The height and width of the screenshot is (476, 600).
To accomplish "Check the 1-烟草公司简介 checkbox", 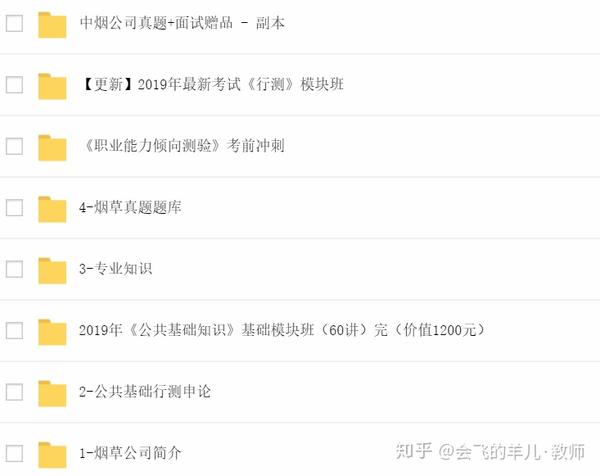I will pos(14,453).
